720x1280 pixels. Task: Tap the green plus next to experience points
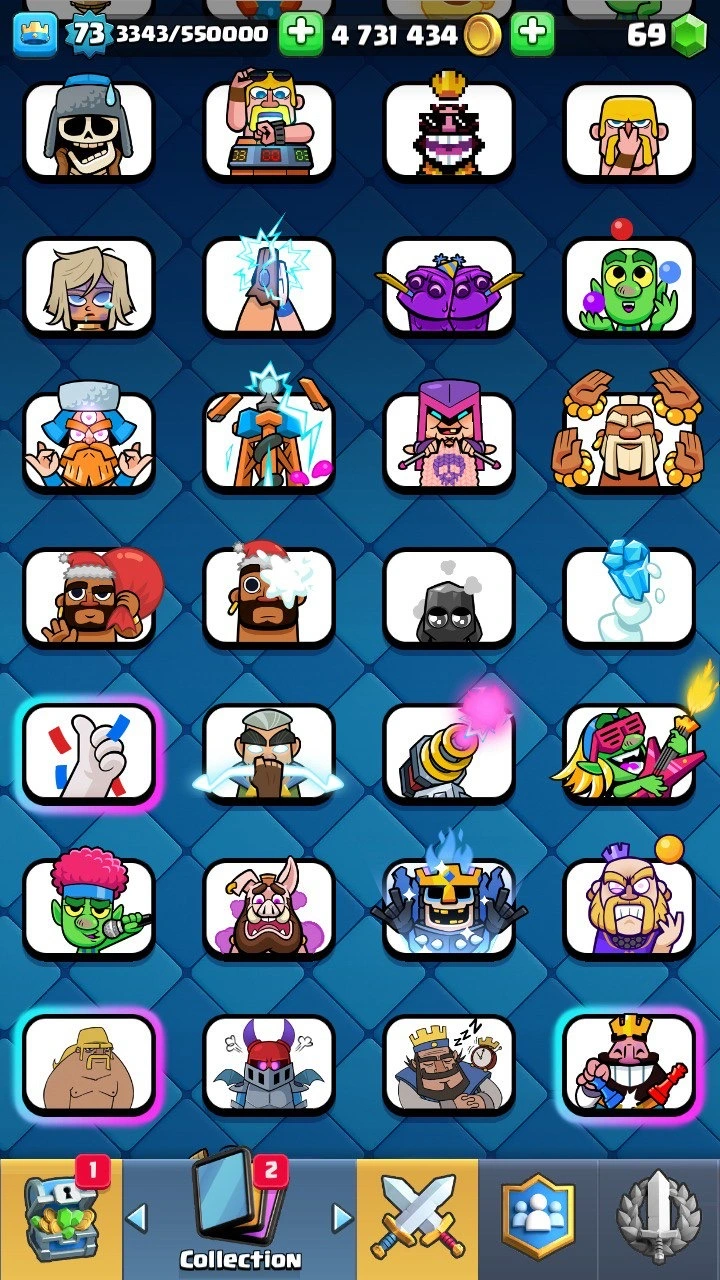[299, 35]
